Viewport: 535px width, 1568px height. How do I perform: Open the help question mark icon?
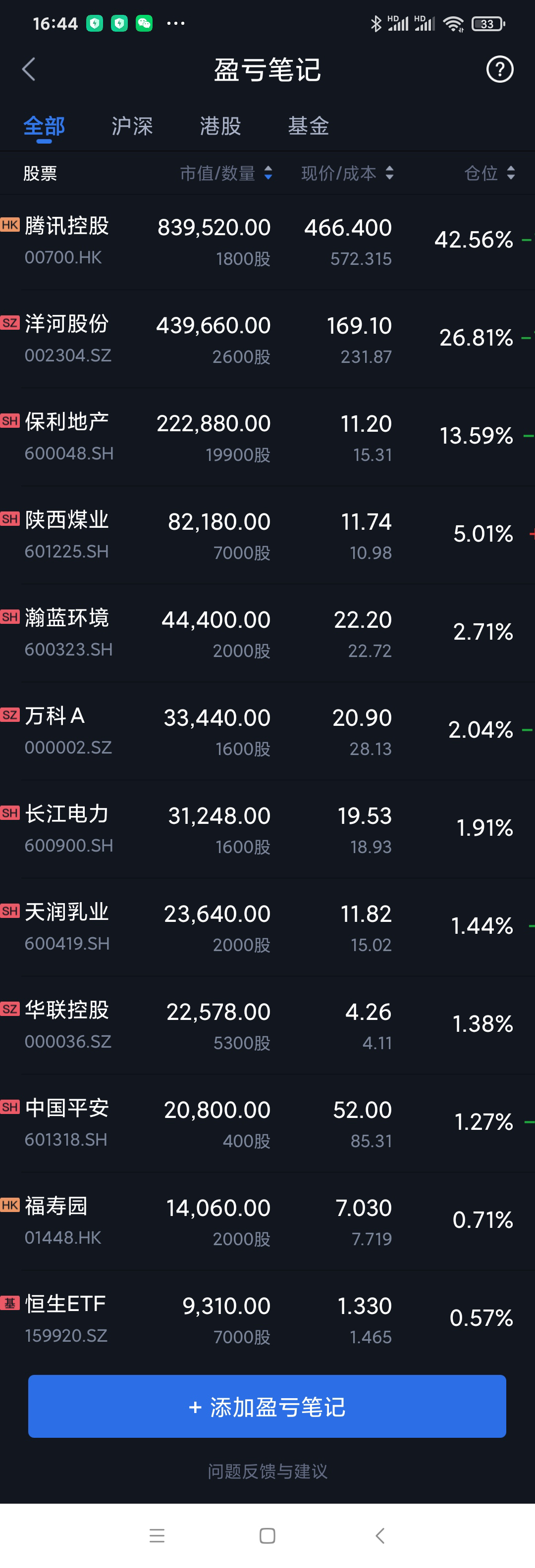[x=499, y=69]
